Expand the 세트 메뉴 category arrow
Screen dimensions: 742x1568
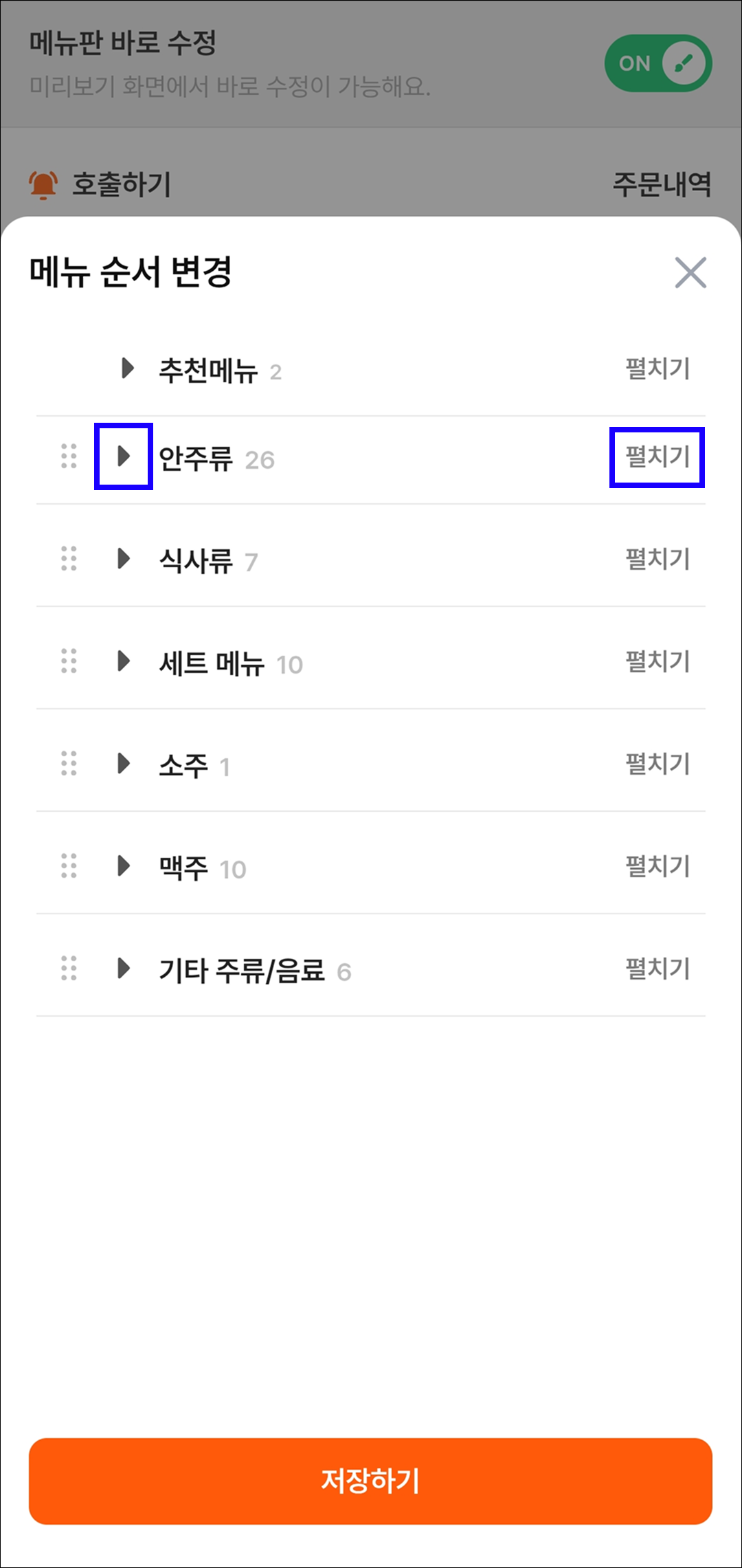pos(124,661)
